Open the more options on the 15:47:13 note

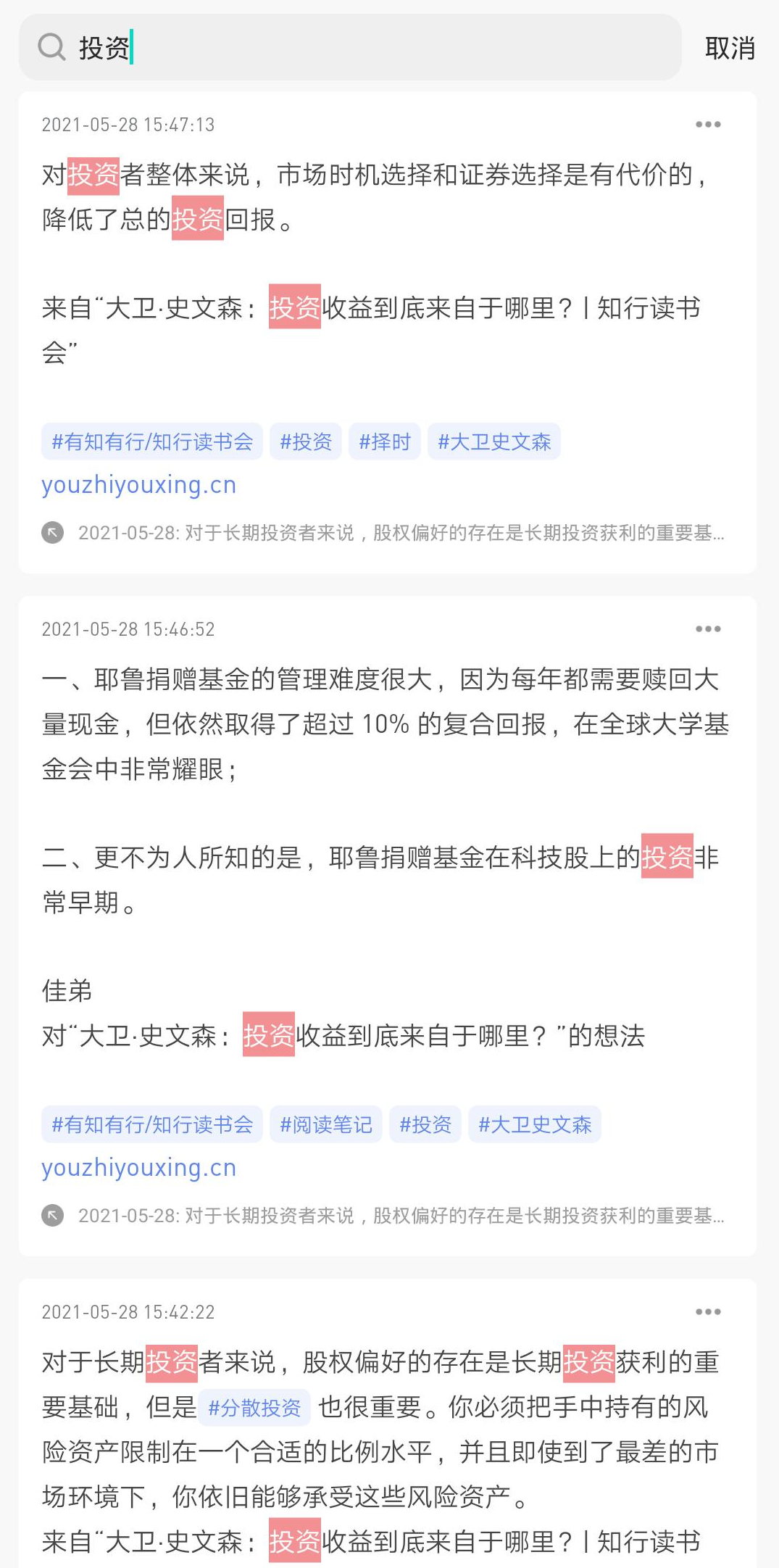(707, 125)
